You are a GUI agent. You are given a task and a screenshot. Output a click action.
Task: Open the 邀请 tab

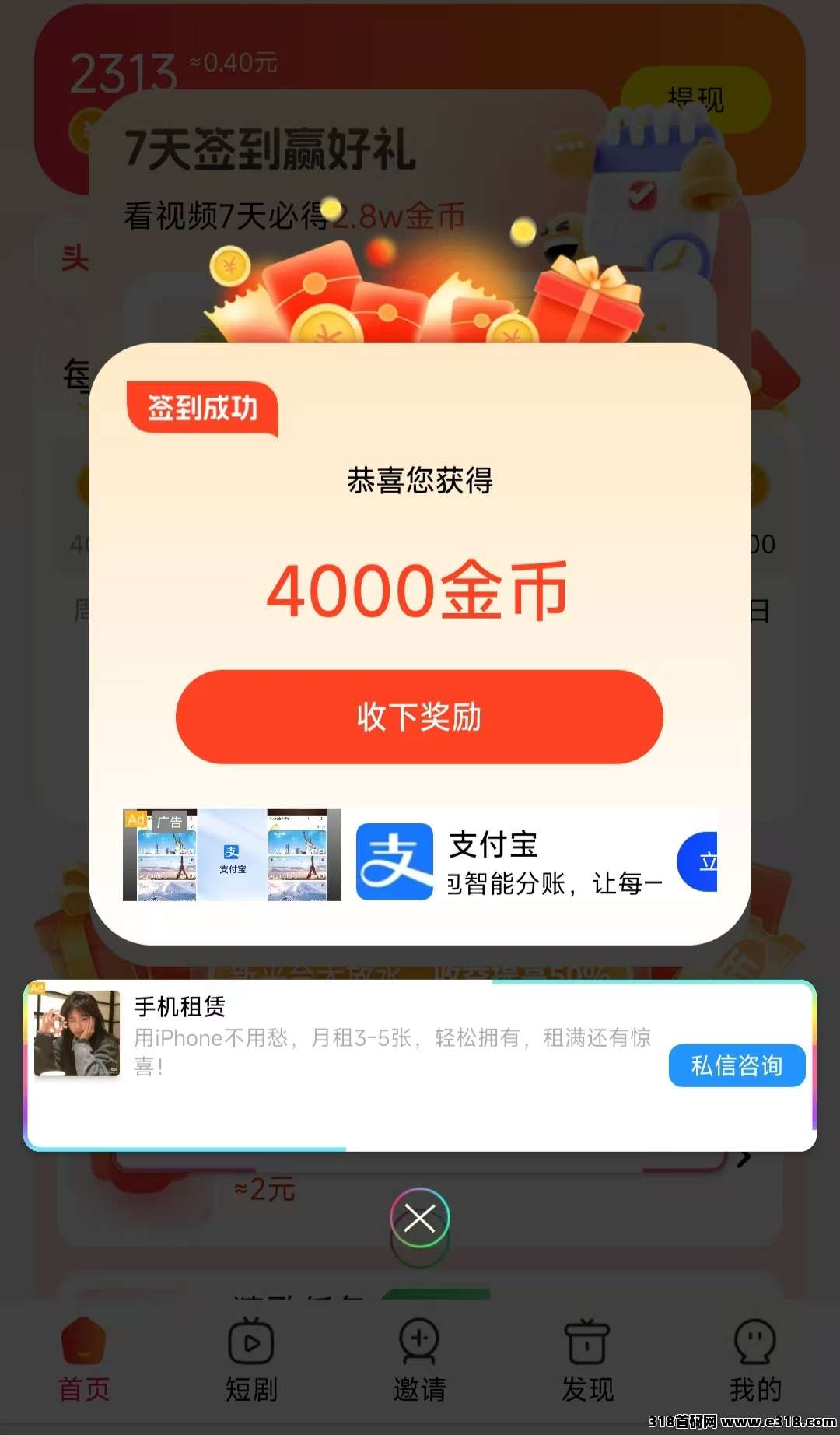point(419,1359)
